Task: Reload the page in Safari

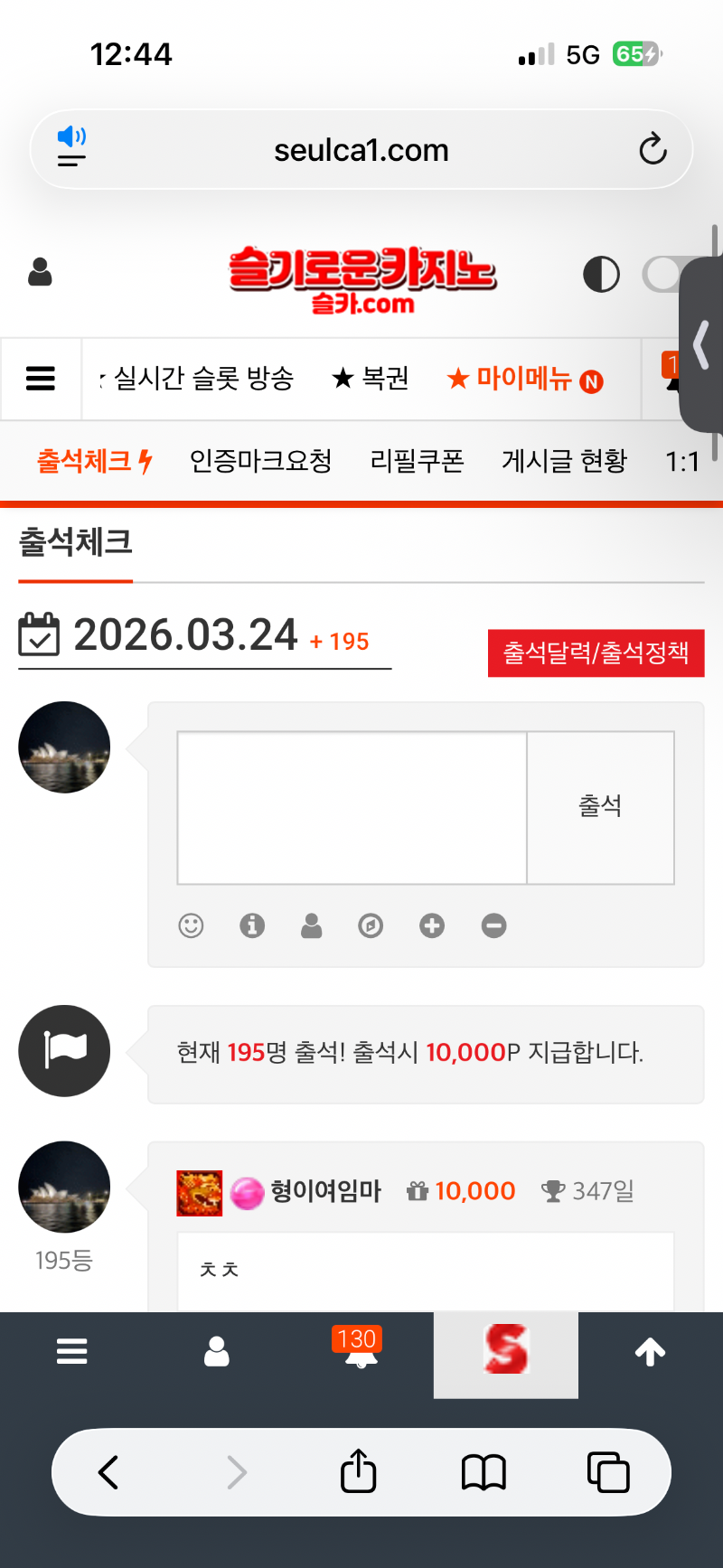Action: (653, 149)
